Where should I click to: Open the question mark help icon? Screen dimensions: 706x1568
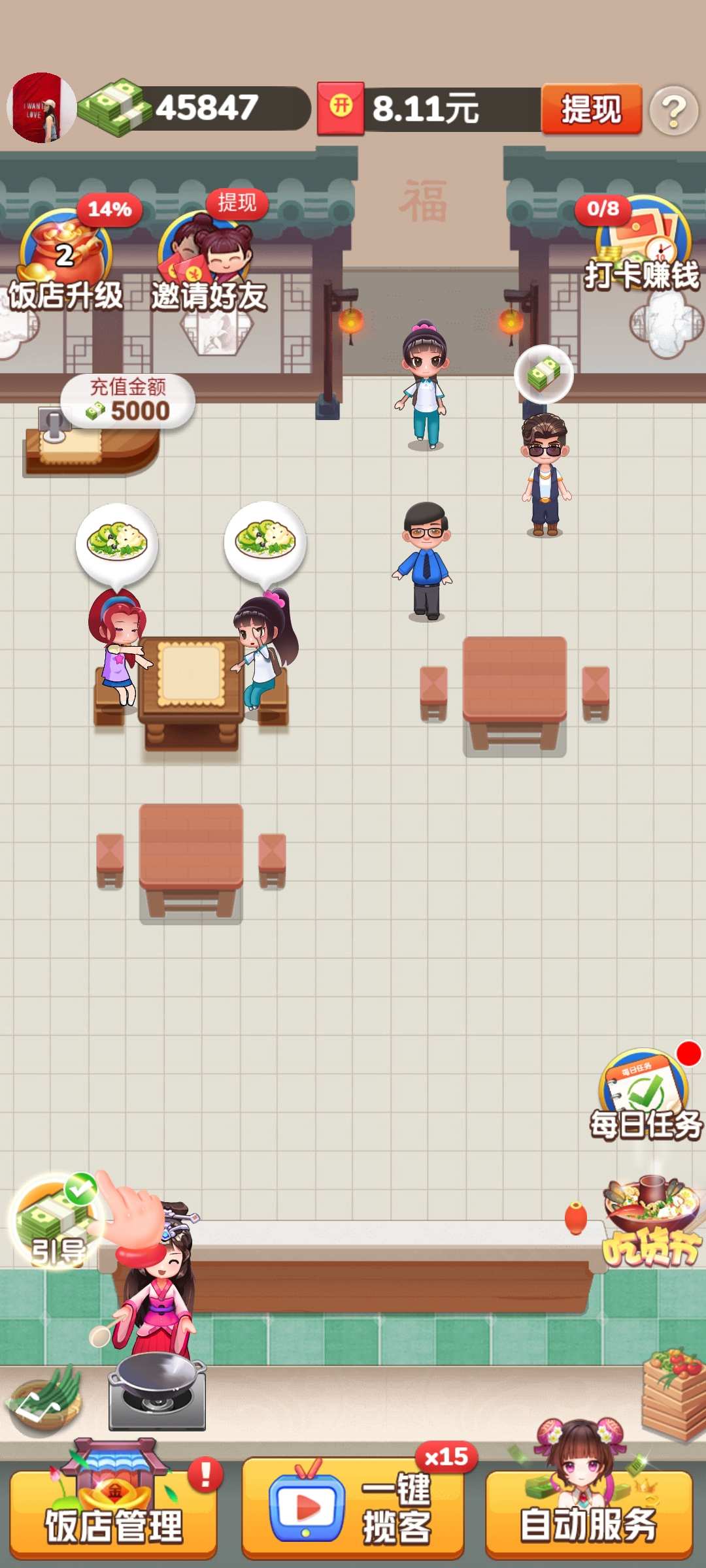tap(674, 111)
